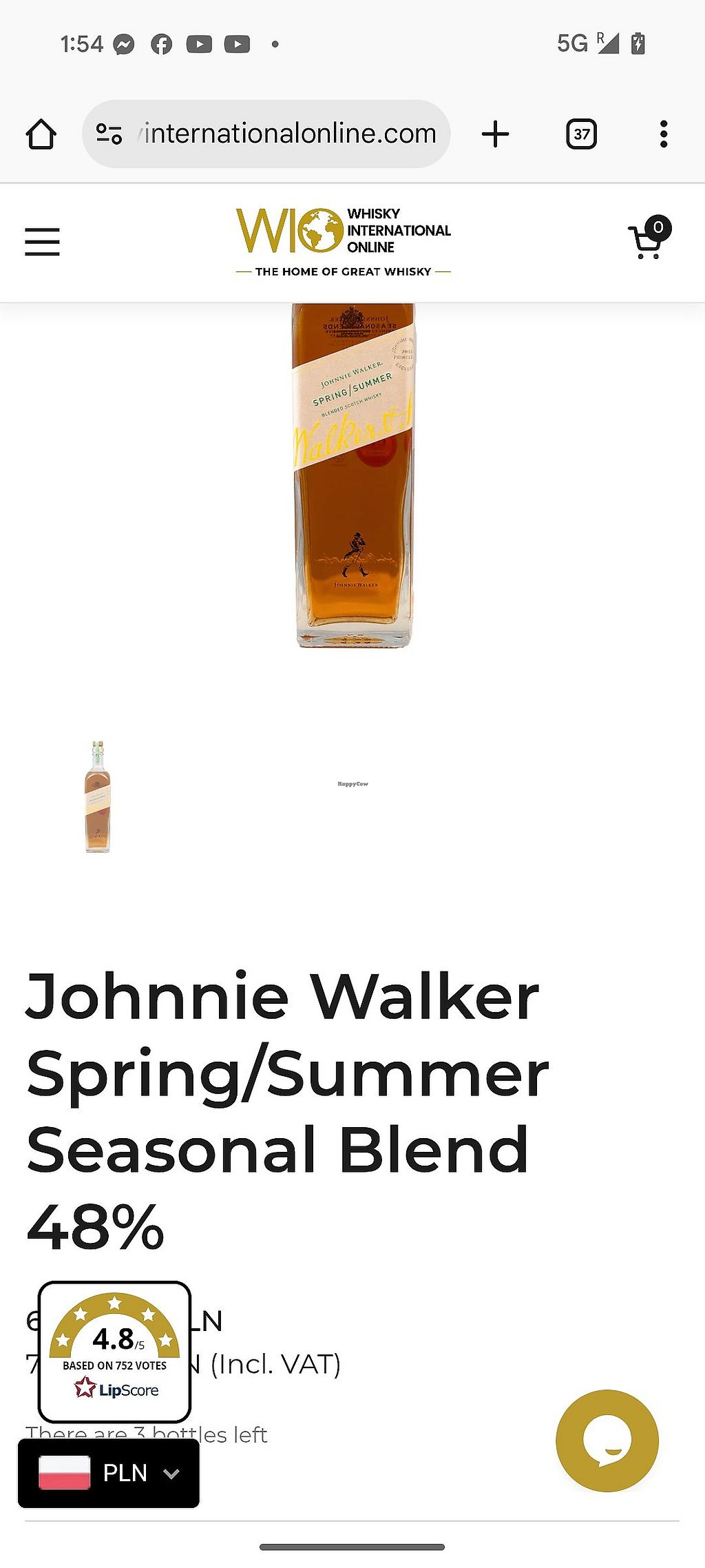View the 37 open tabs
Screen dimensions: 705x1568
(x=581, y=134)
